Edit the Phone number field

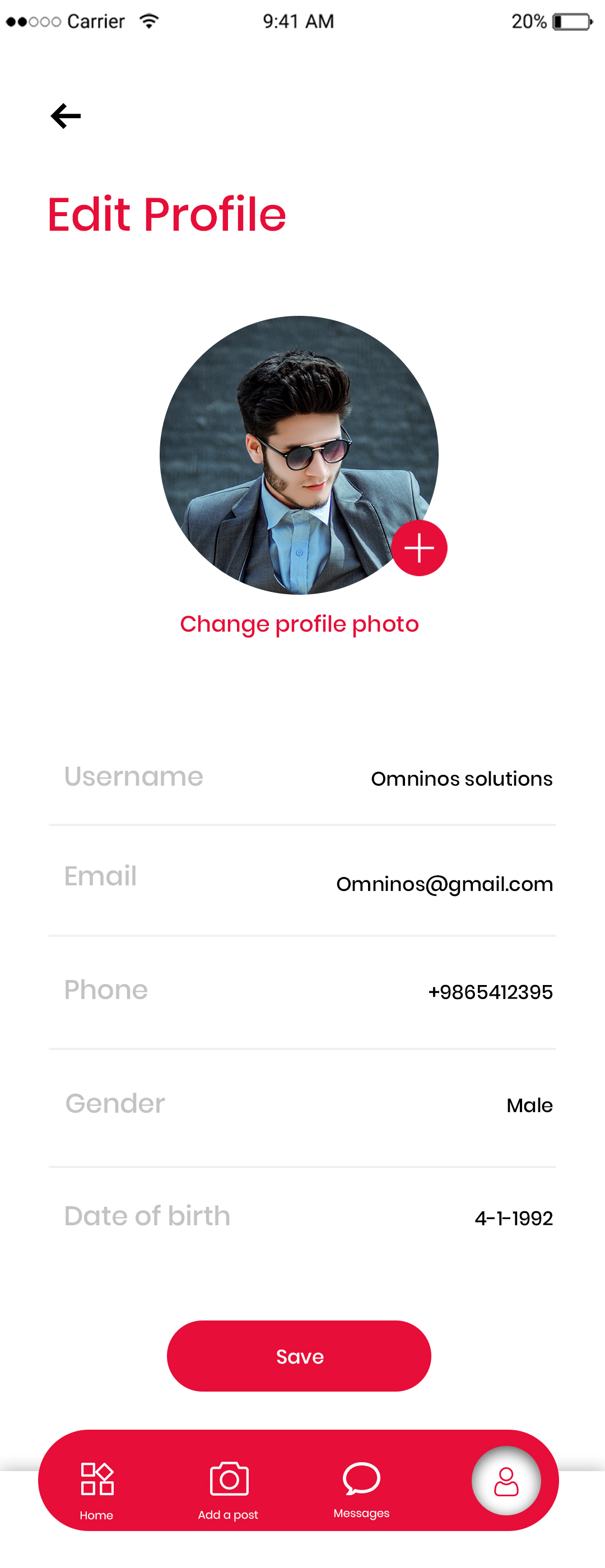coord(490,992)
